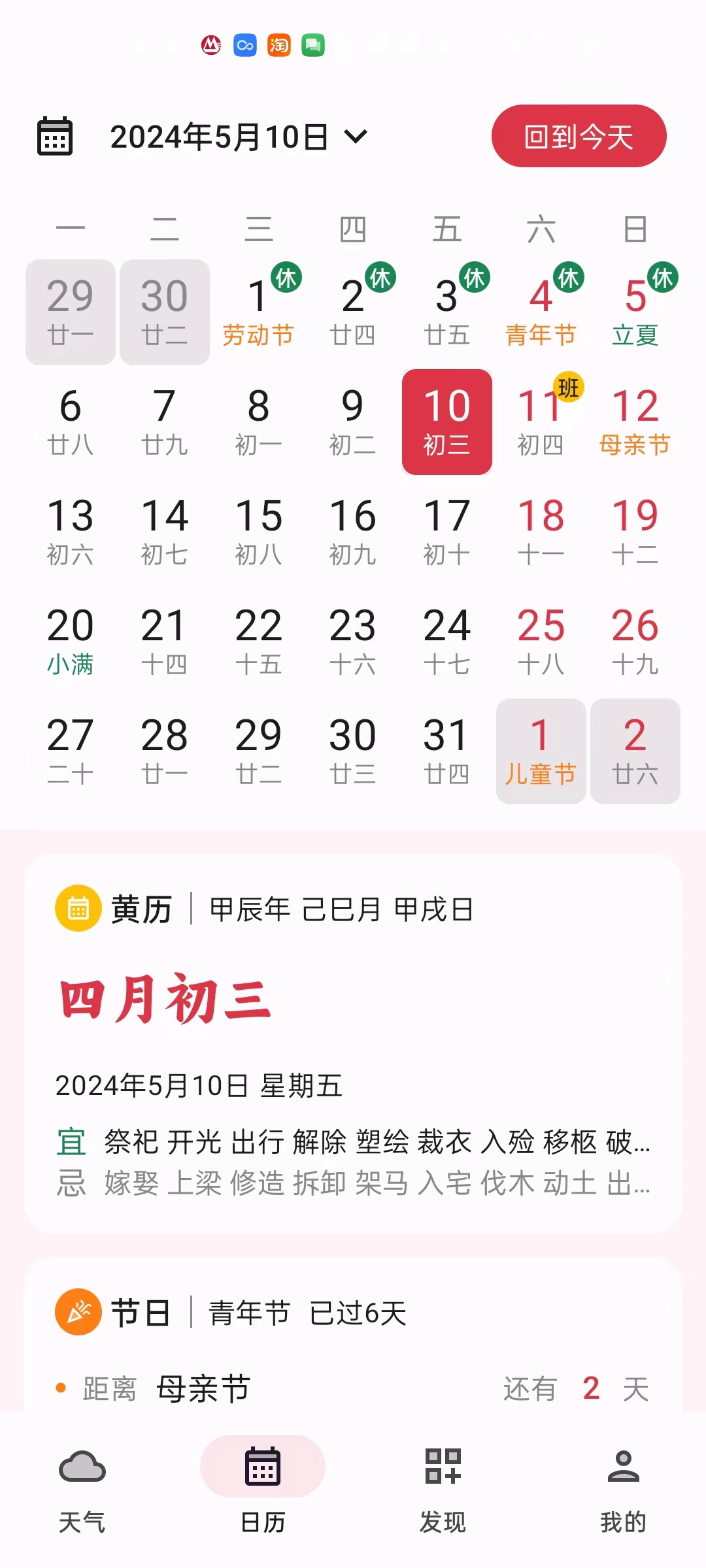Pick April 29 in the calendar
706x1568 pixels.
click(x=71, y=312)
